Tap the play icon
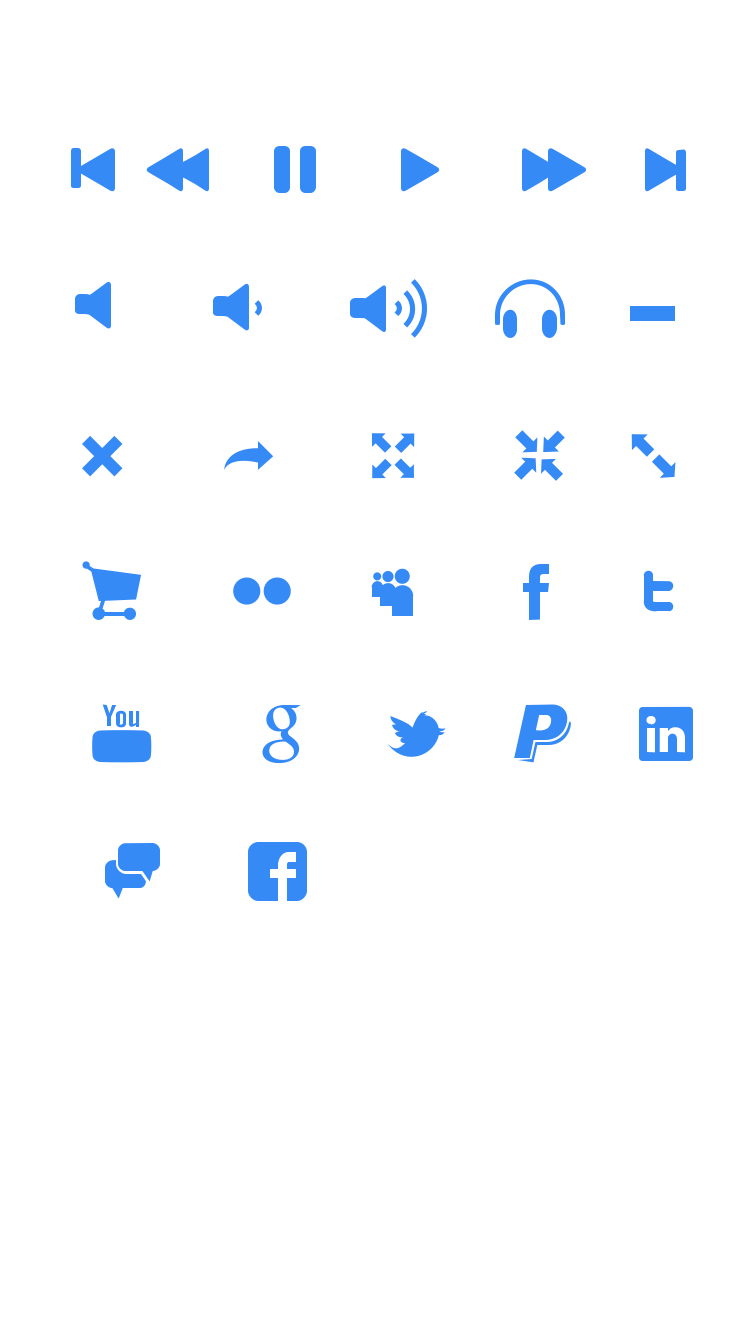This screenshot has width=750, height=1334. 420,169
